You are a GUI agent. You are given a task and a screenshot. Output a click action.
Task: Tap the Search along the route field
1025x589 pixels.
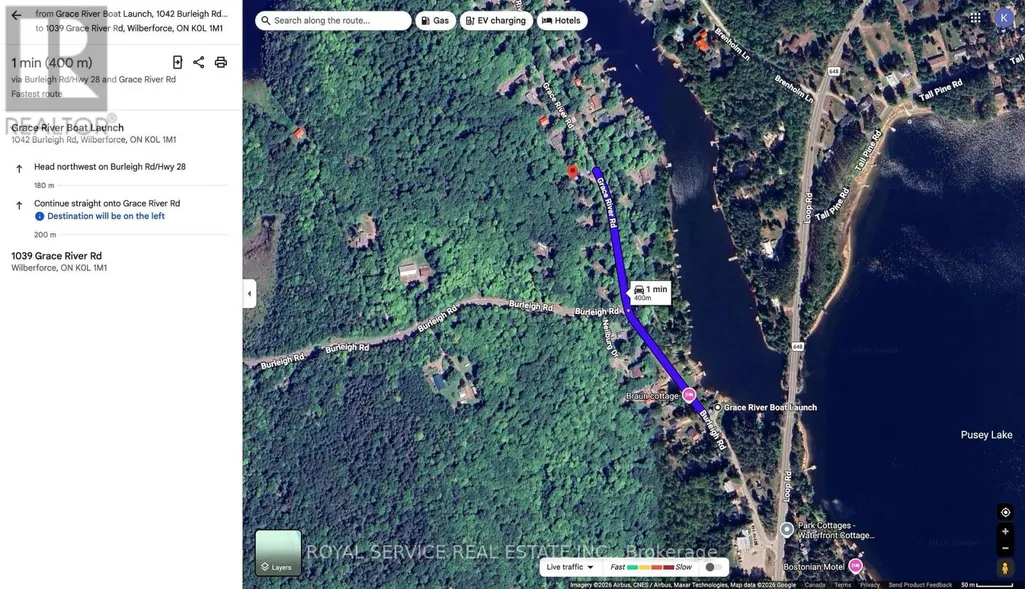point(333,20)
